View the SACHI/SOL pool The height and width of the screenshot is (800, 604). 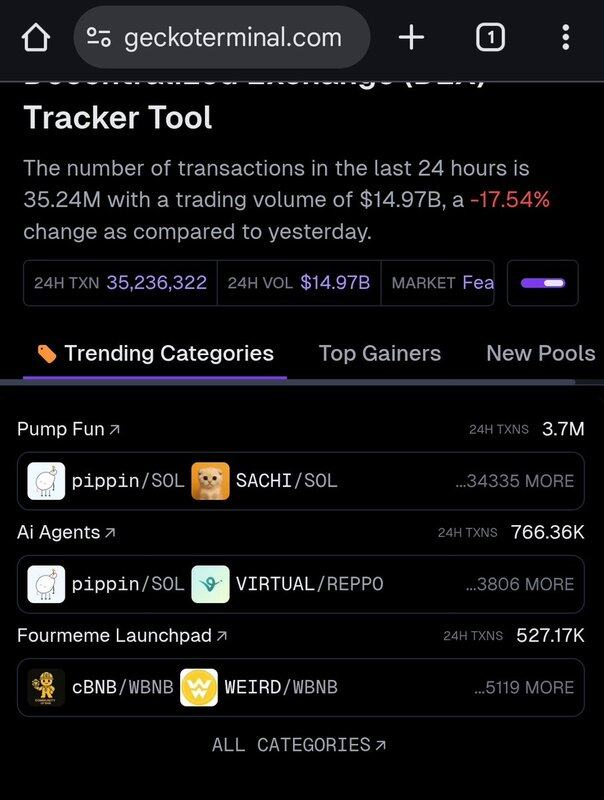pos(265,481)
